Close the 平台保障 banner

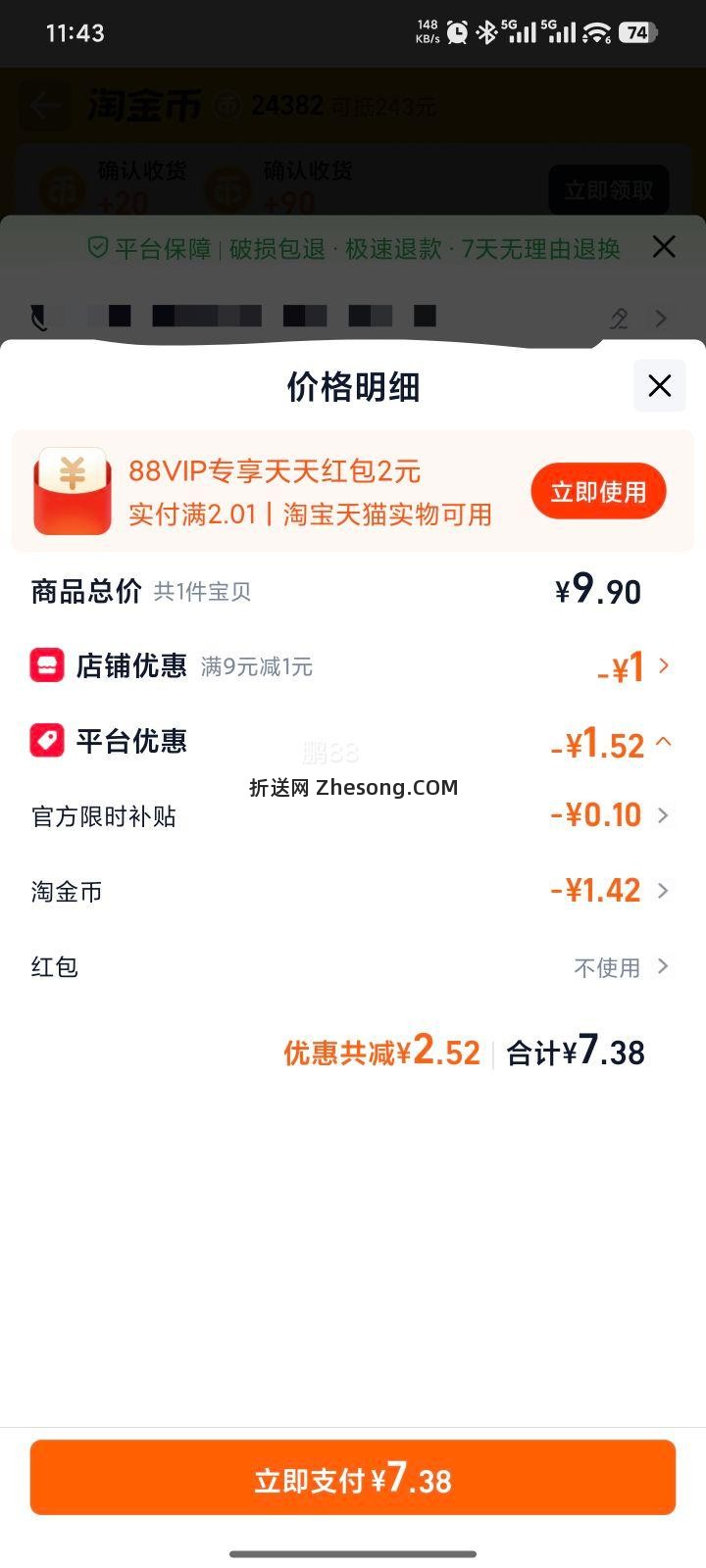(664, 248)
